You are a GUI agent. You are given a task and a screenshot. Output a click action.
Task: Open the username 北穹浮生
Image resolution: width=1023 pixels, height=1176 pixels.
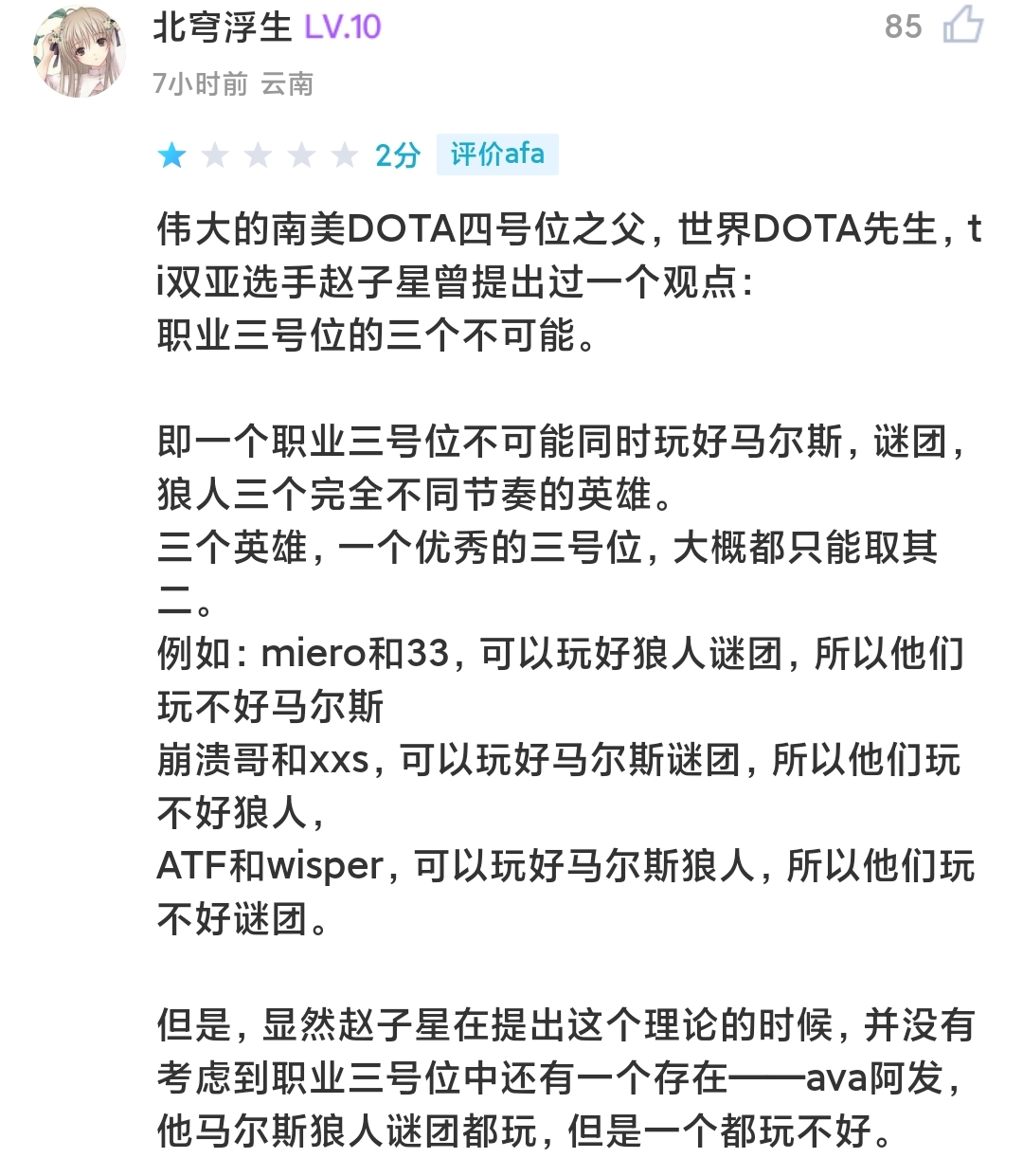pos(223,27)
